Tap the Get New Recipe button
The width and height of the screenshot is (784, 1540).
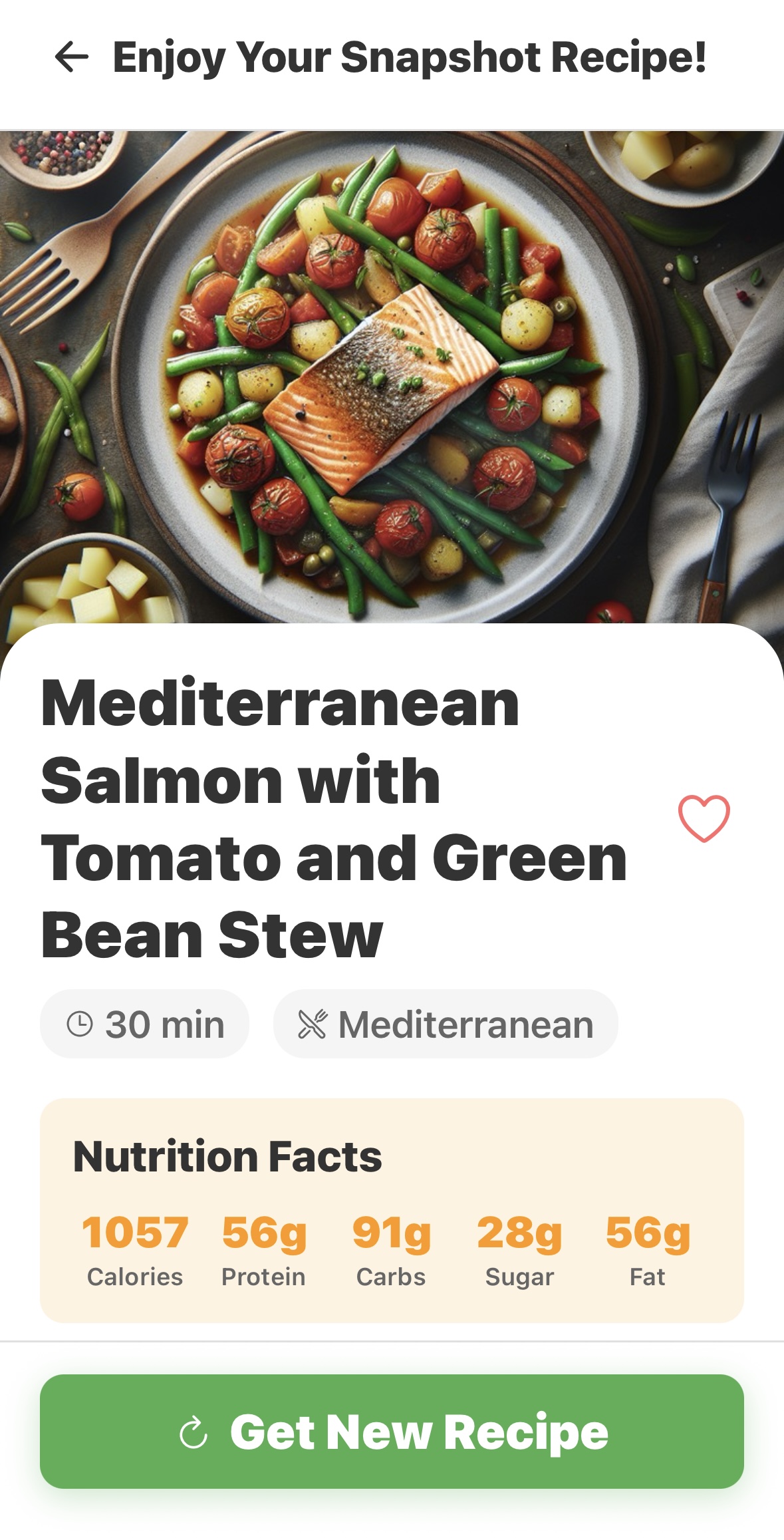[392, 1432]
